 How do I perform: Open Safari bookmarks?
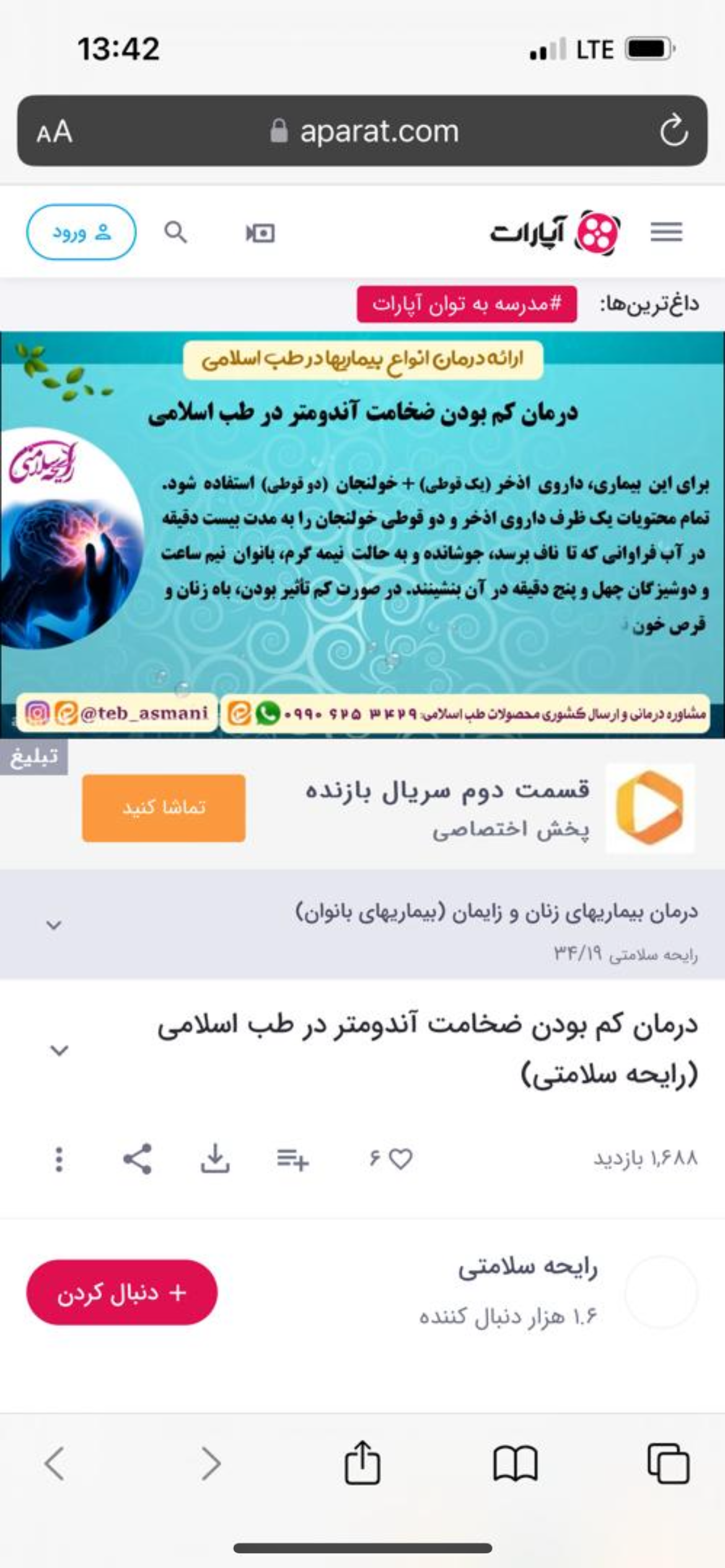click(x=515, y=1463)
